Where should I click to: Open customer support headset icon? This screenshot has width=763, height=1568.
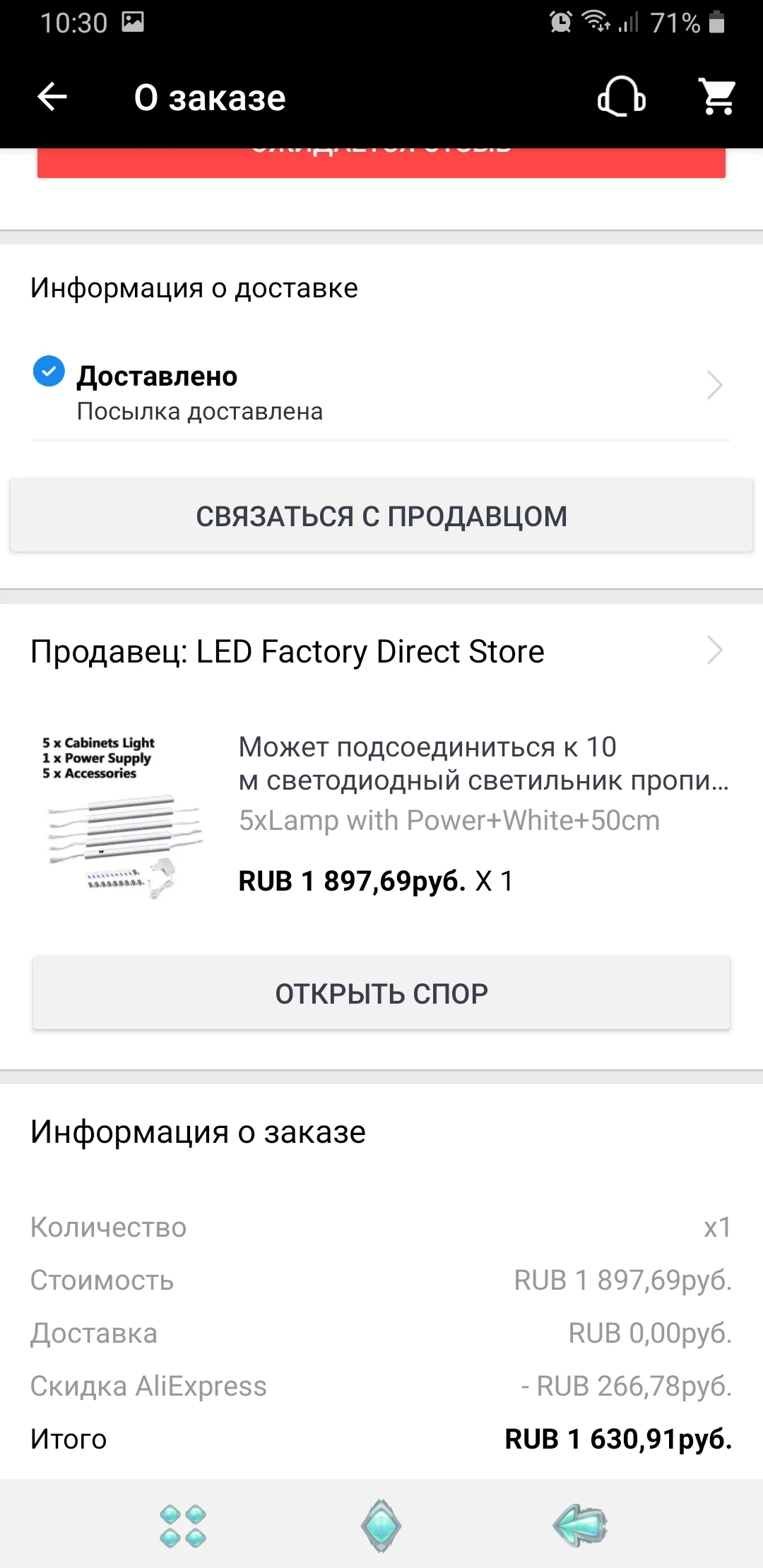point(621,97)
